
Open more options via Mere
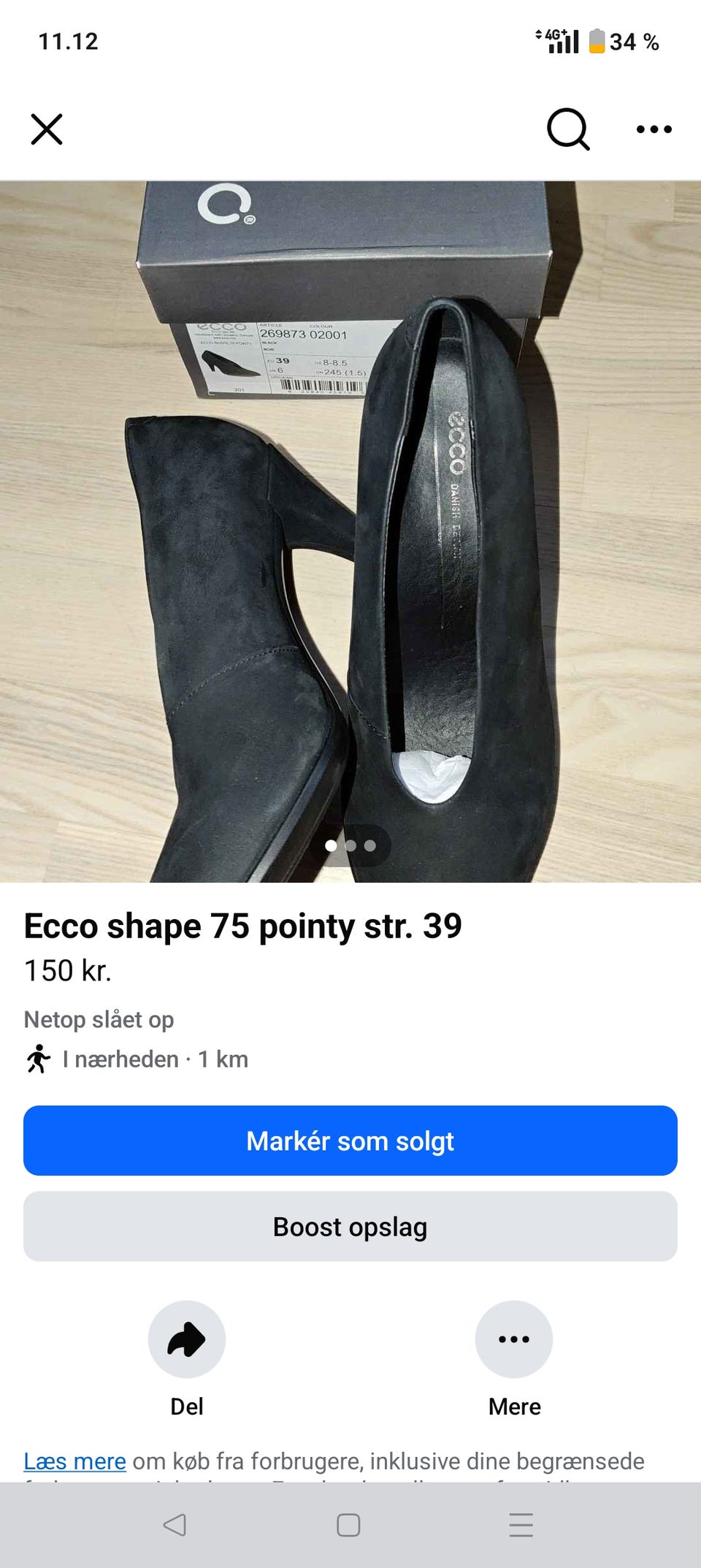pos(514,1339)
